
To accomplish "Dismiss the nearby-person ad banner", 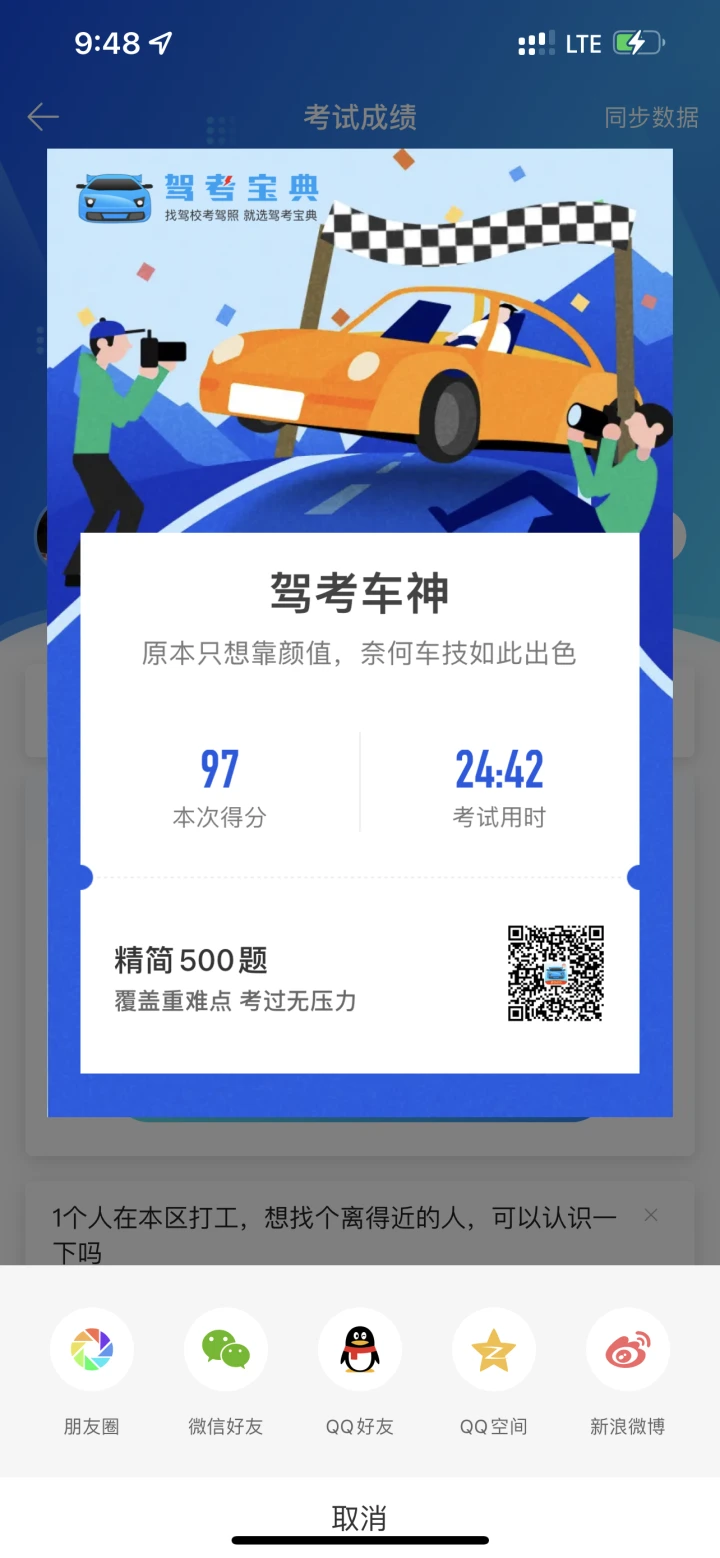I will [651, 1215].
